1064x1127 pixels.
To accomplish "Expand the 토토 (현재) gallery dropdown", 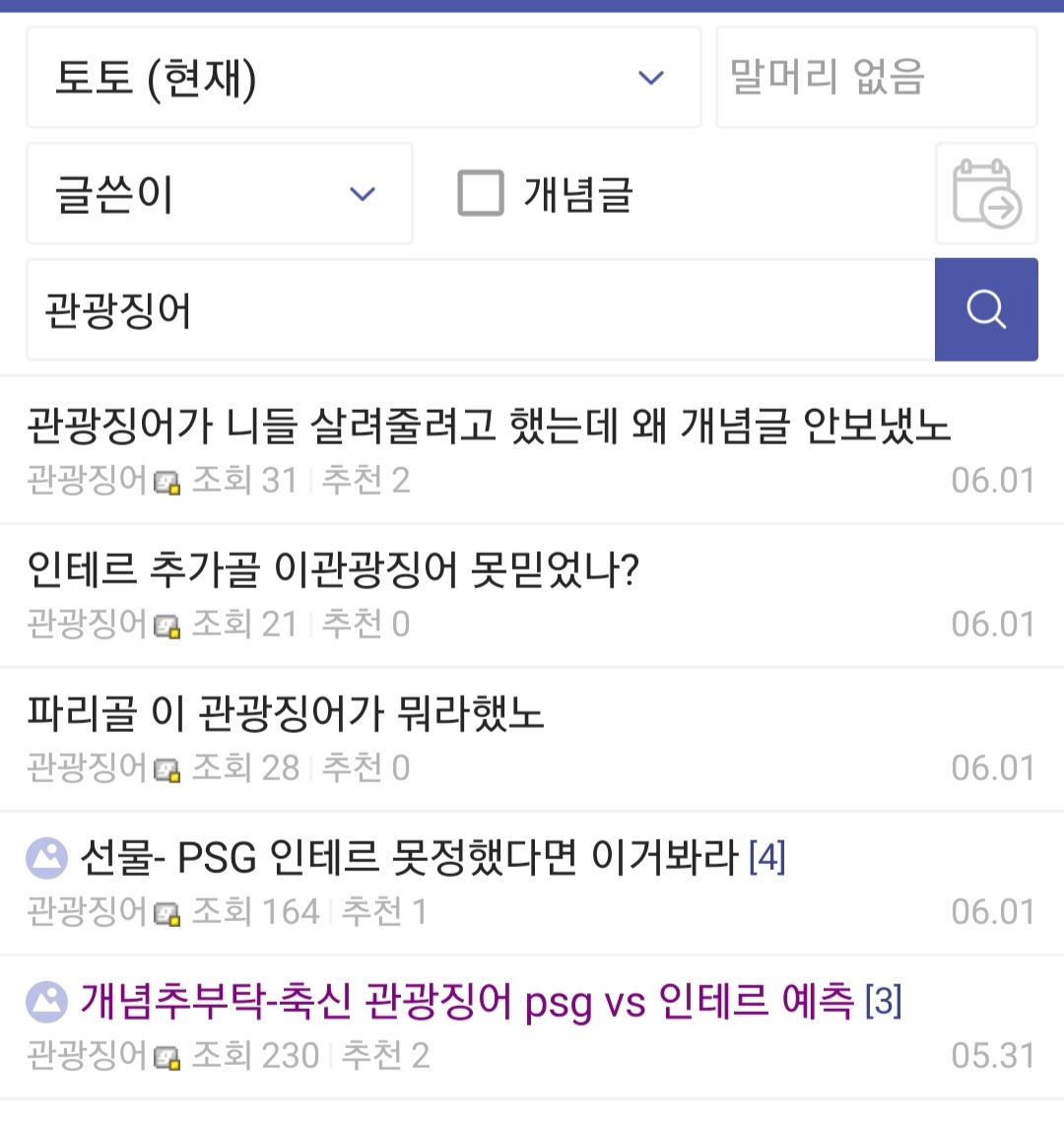I will [x=363, y=78].
